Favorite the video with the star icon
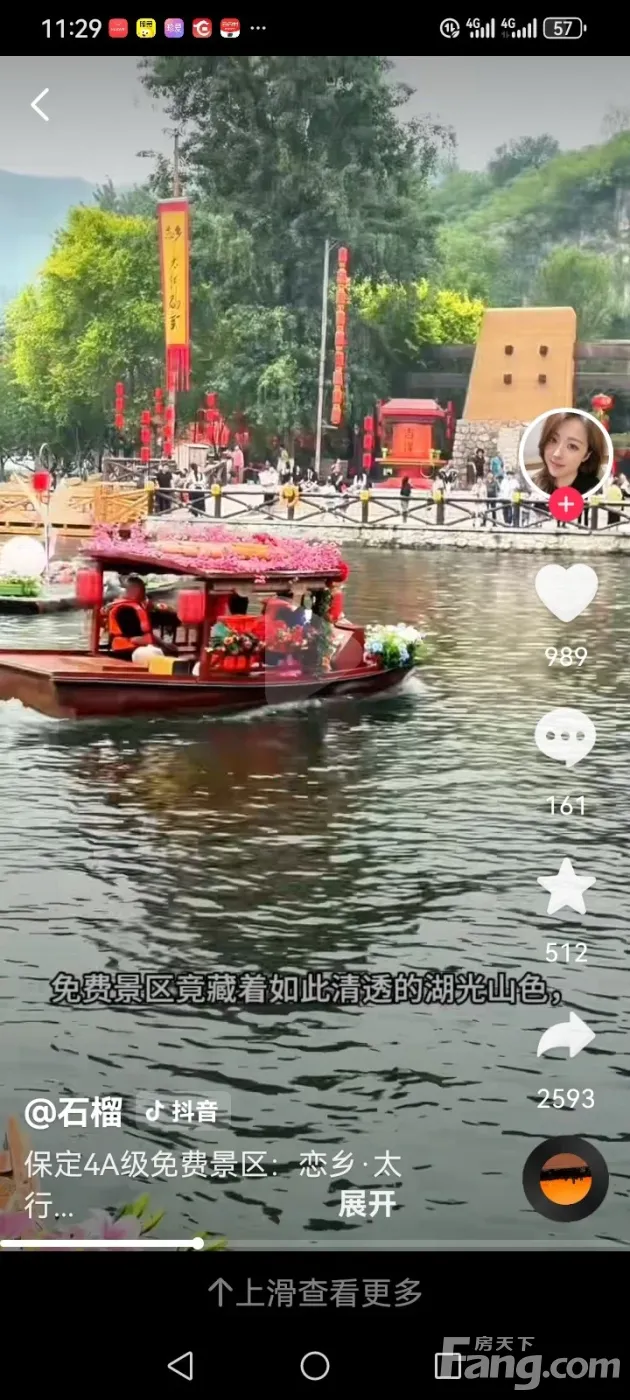 [566, 887]
